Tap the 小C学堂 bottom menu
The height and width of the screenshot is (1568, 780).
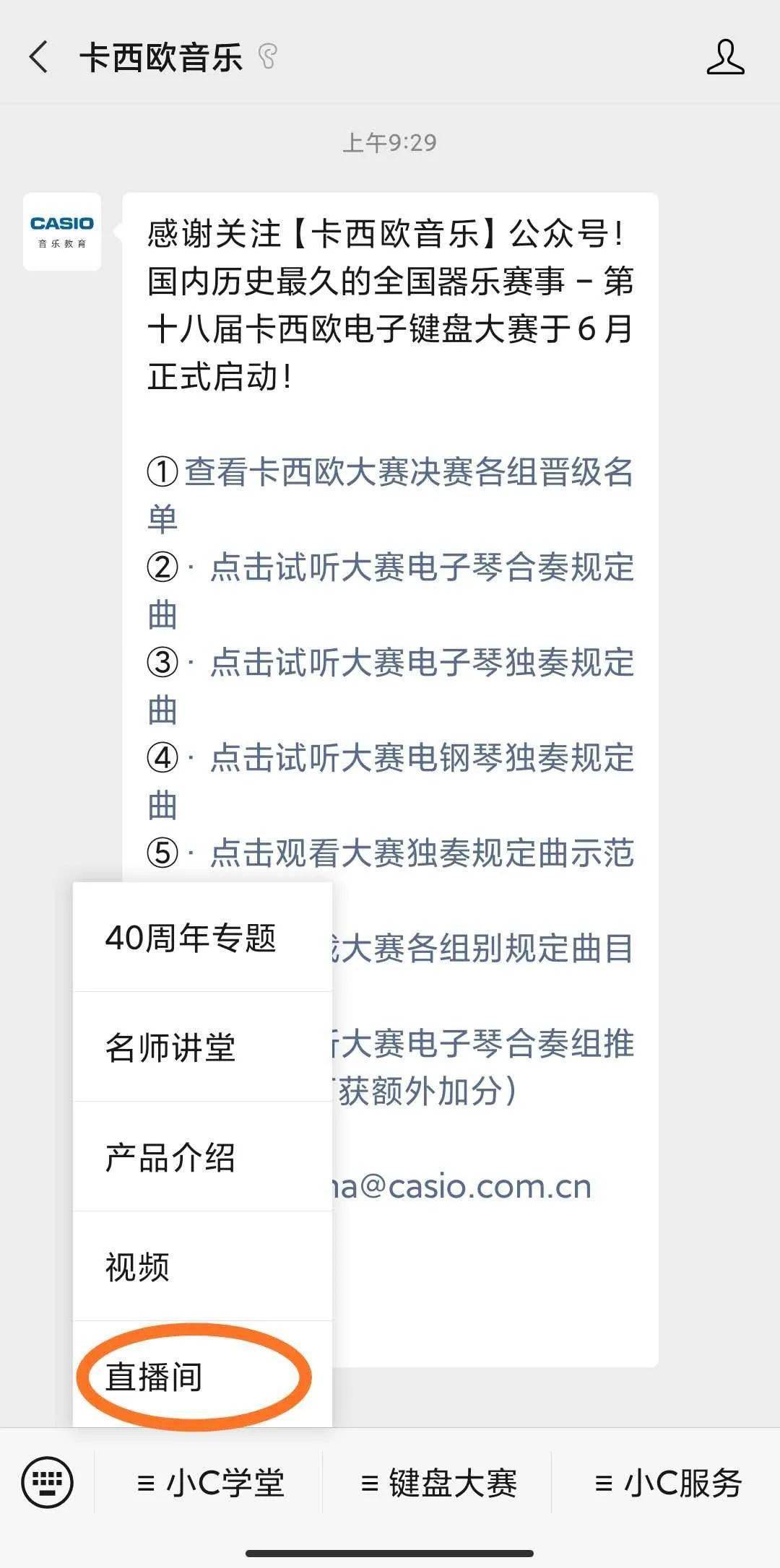click(210, 1484)
